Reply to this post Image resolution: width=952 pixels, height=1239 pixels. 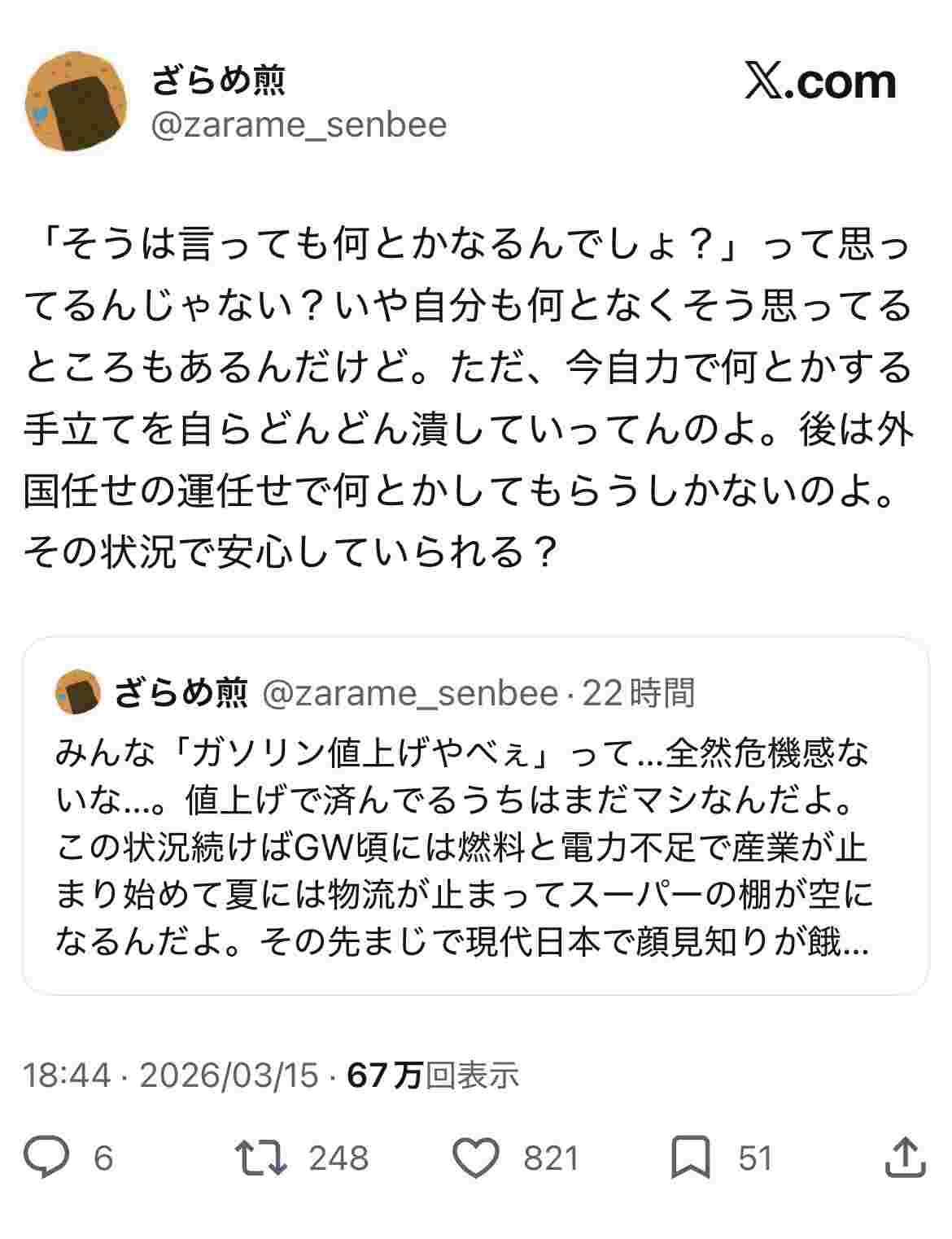(x=46, y=1158)
